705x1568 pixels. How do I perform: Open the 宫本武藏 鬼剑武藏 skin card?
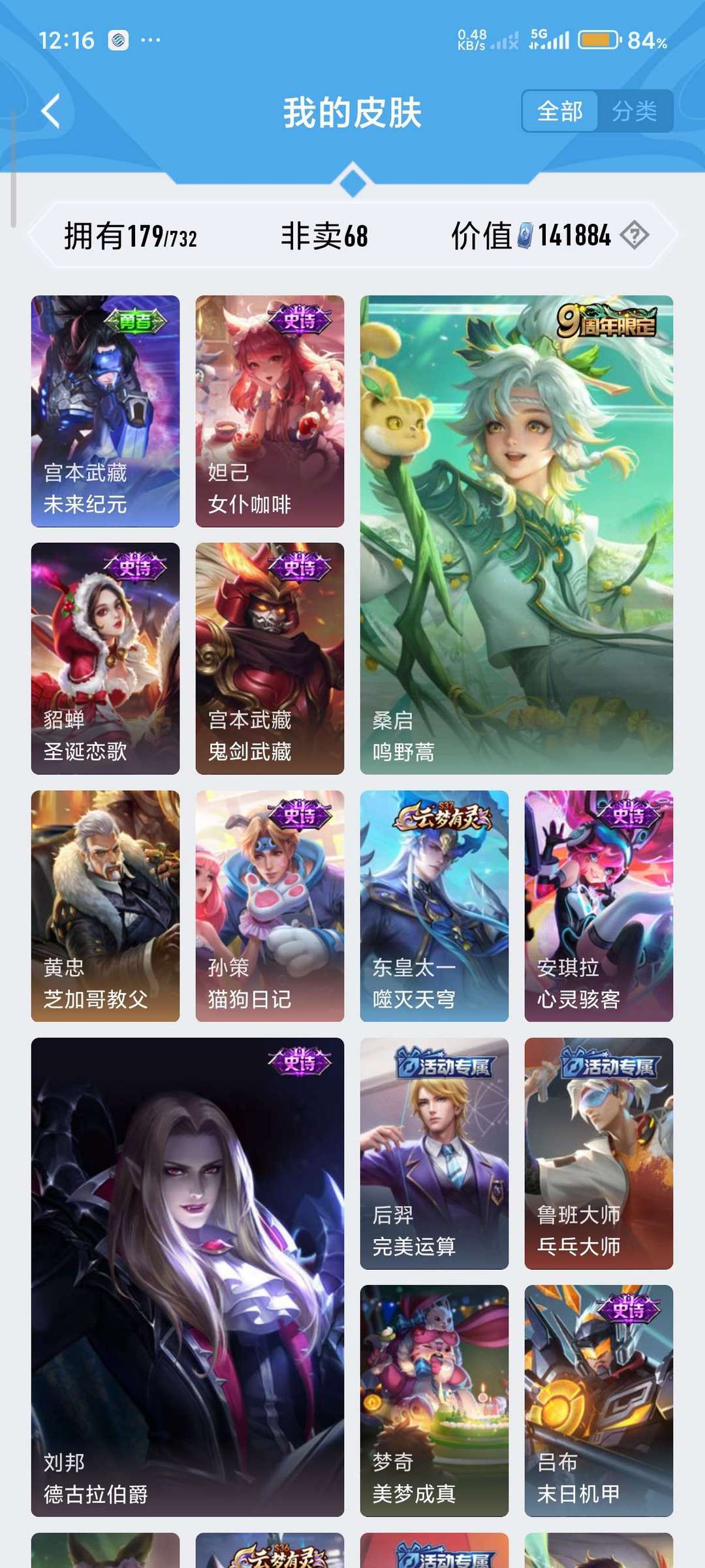tap(270, 658)
